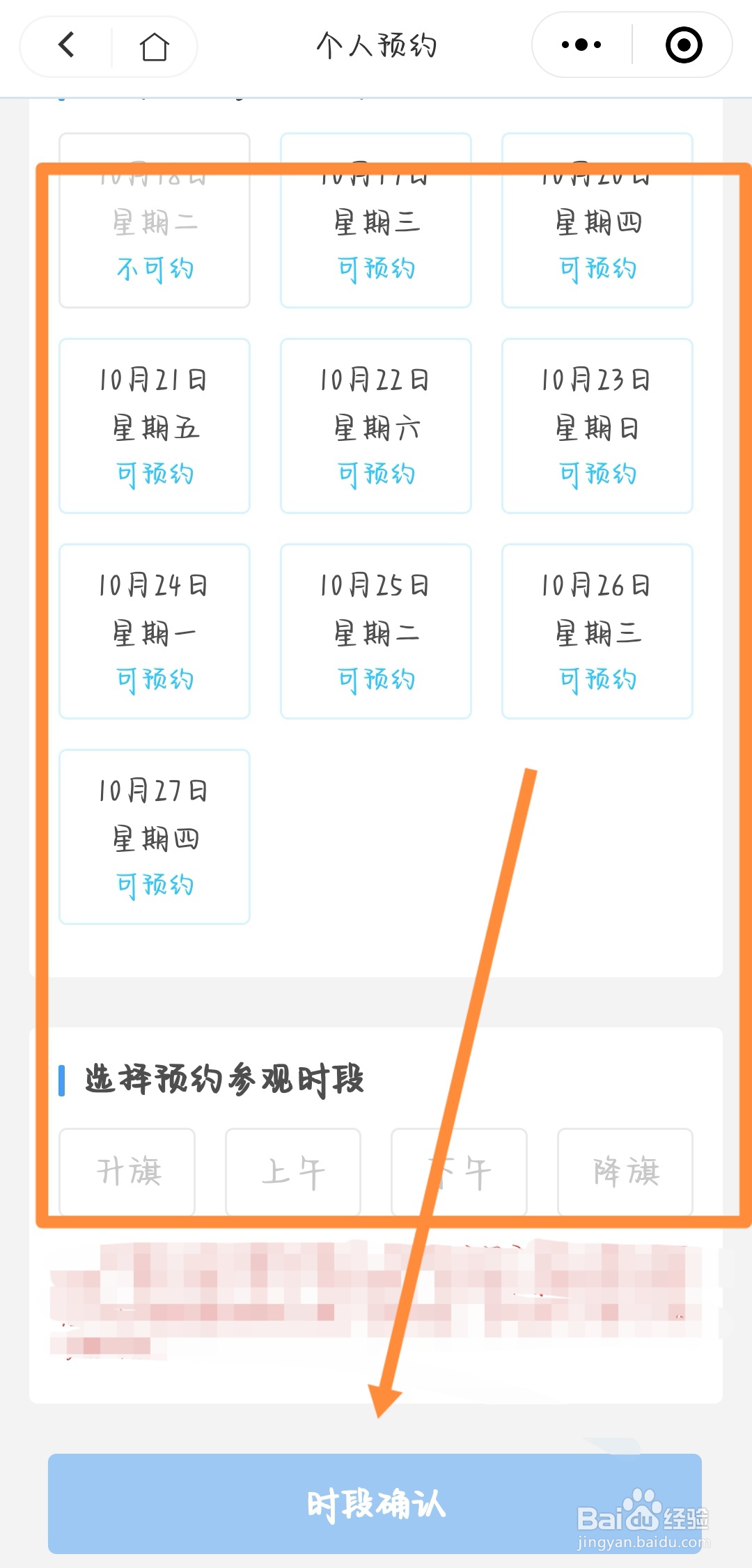Select the 10月19日 星期三 date card
This screenshot has height=1568, width=752.
[x=375, y=223]
